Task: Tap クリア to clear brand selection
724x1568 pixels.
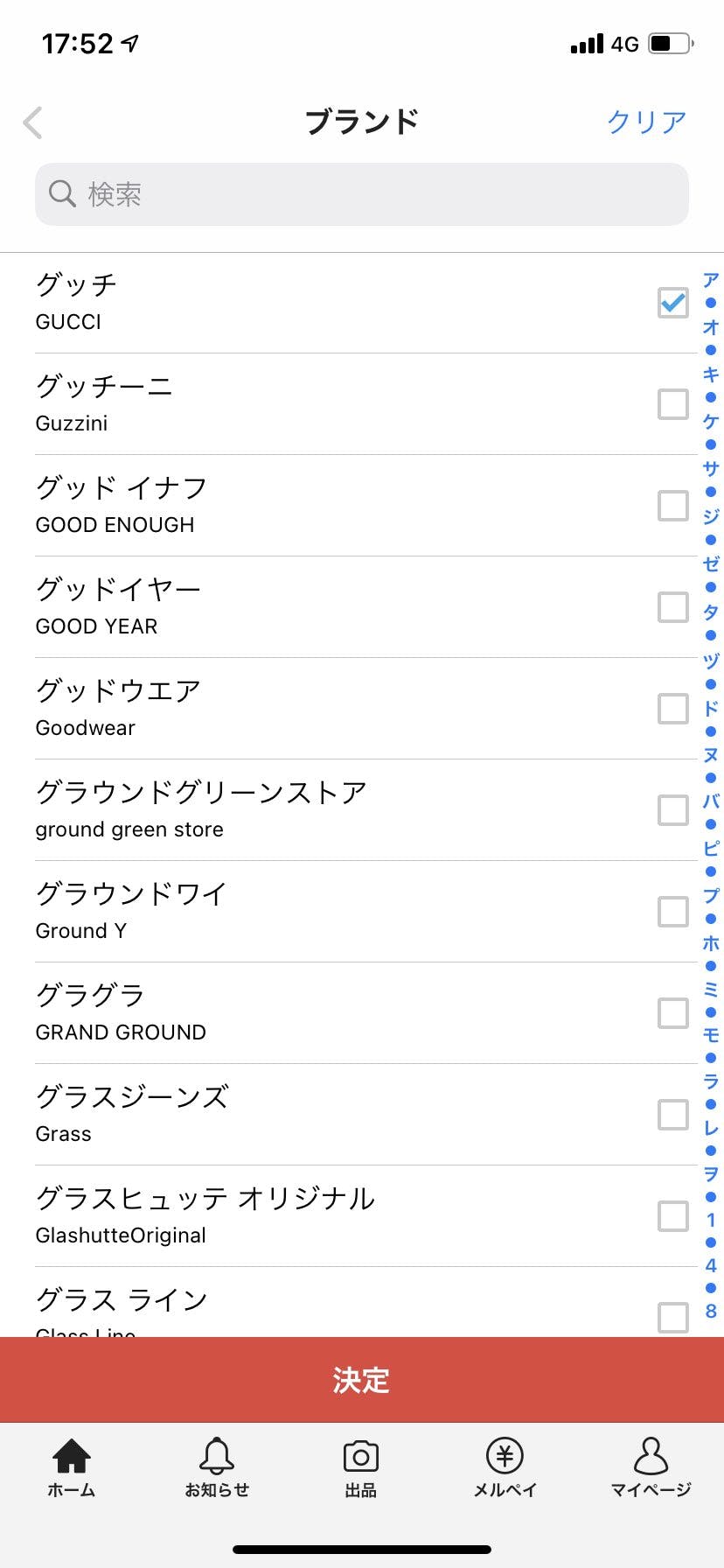Action: tap(646, 122)
